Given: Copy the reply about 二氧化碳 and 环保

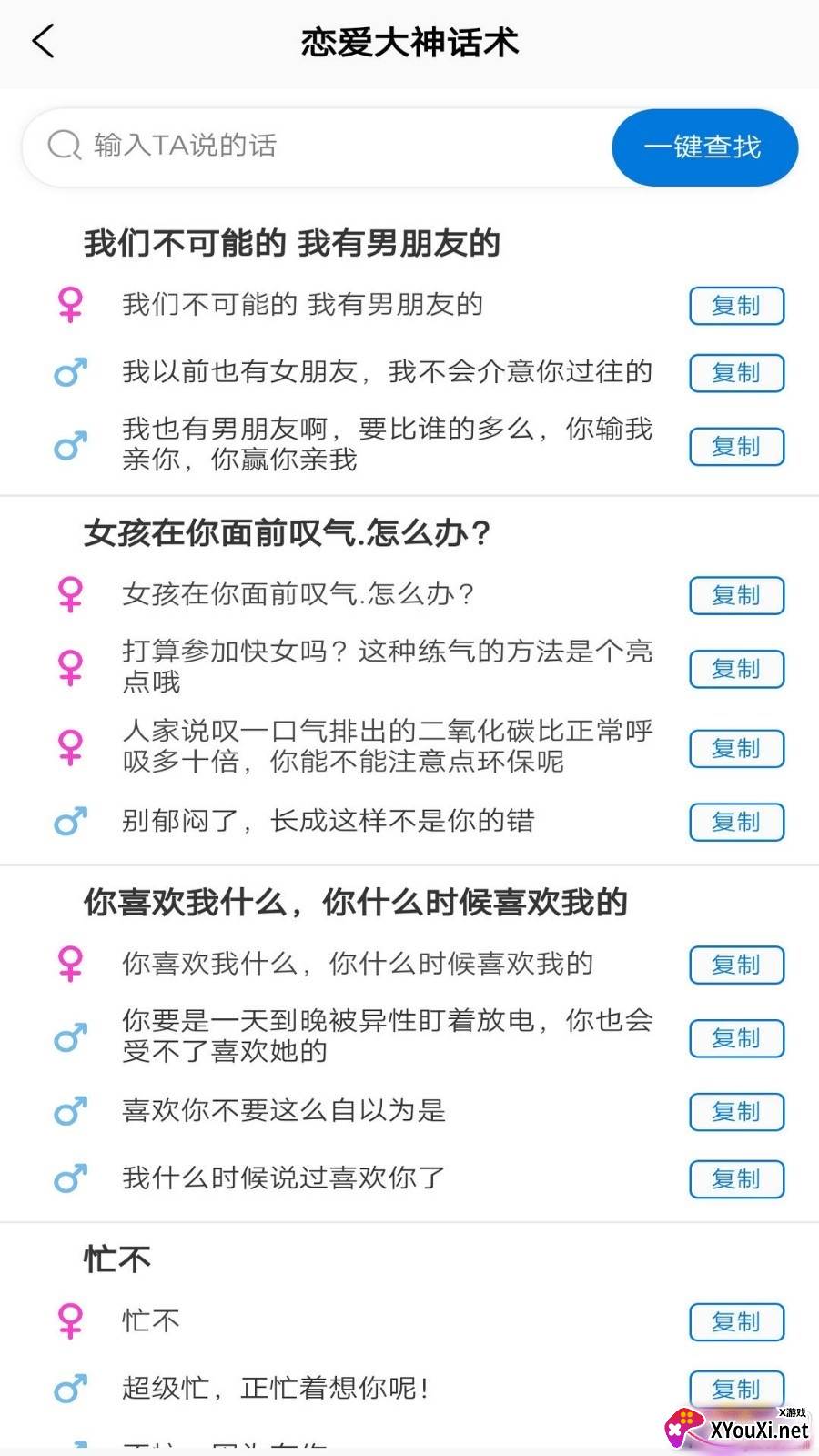Looking at the screenshot, I should click(735, 749).
